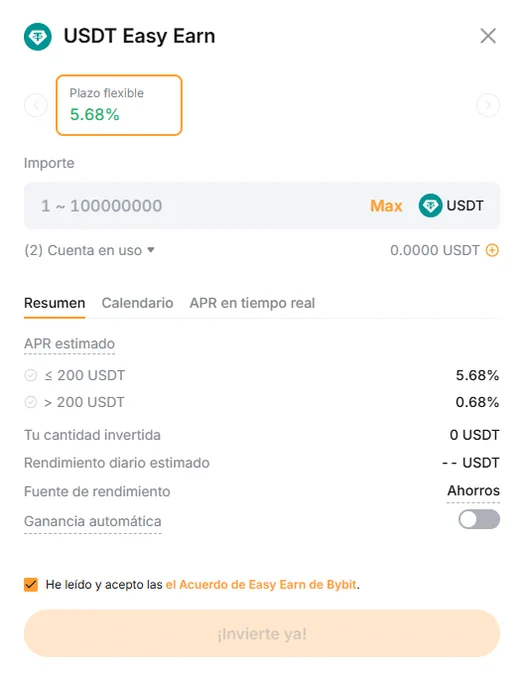This screenshot has height=680, width=522.
Task: Expand the Cuenta en uso dropdown
Action: click(x=89, y=250)
